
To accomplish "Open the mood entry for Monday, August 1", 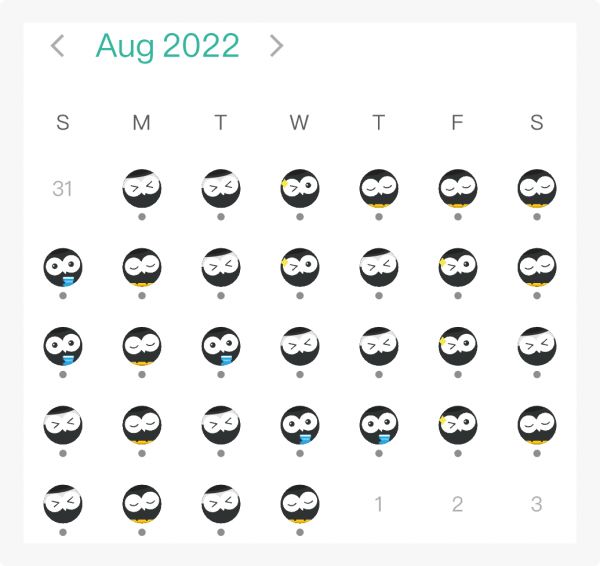I will tap(141, 188).
